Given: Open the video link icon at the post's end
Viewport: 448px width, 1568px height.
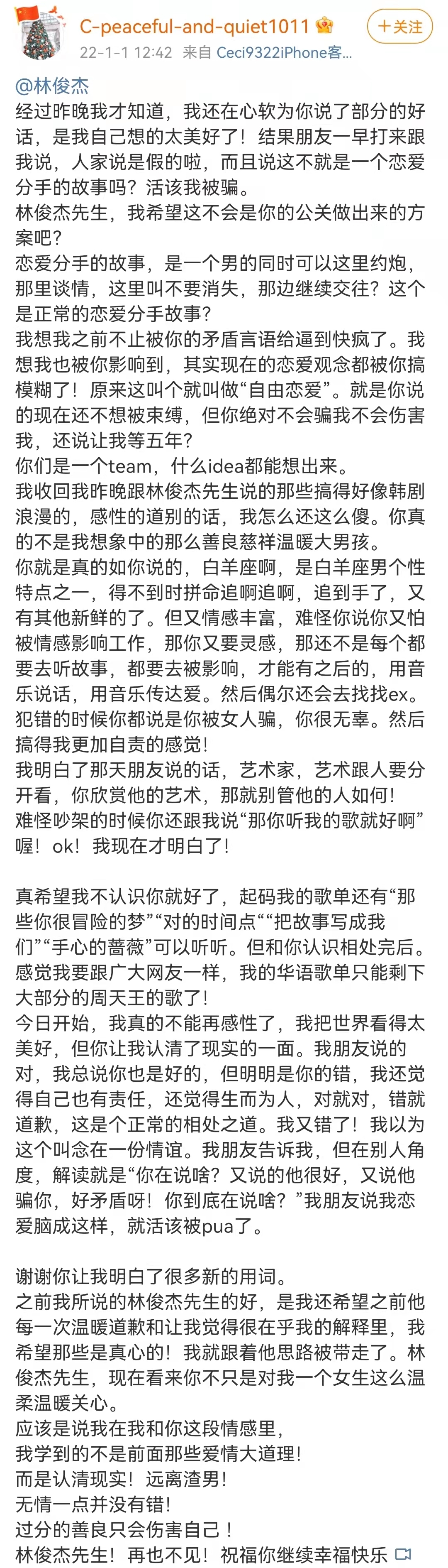Looking at the screenshot, I should 402,1554.
